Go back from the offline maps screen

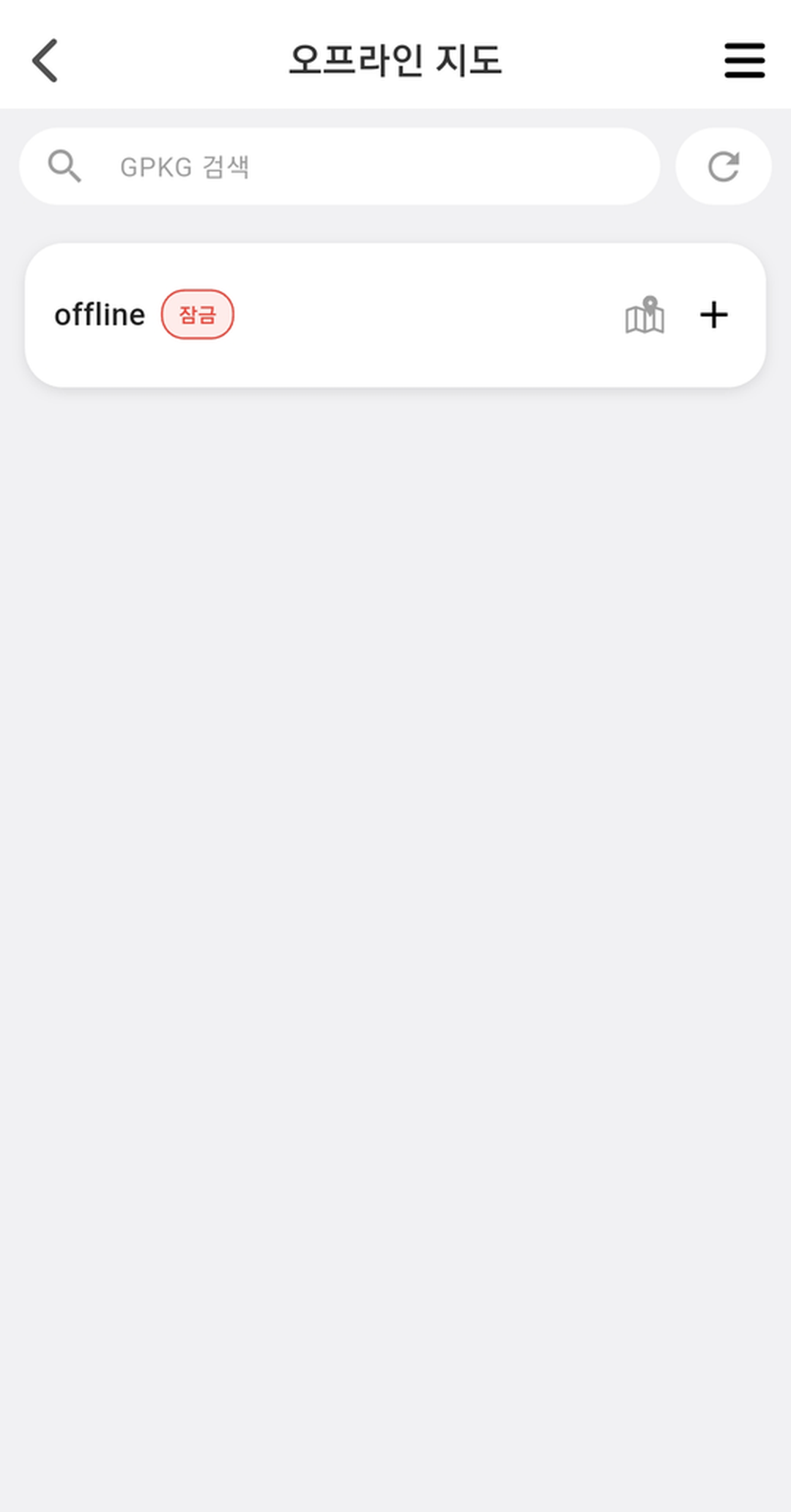point(45,60)
